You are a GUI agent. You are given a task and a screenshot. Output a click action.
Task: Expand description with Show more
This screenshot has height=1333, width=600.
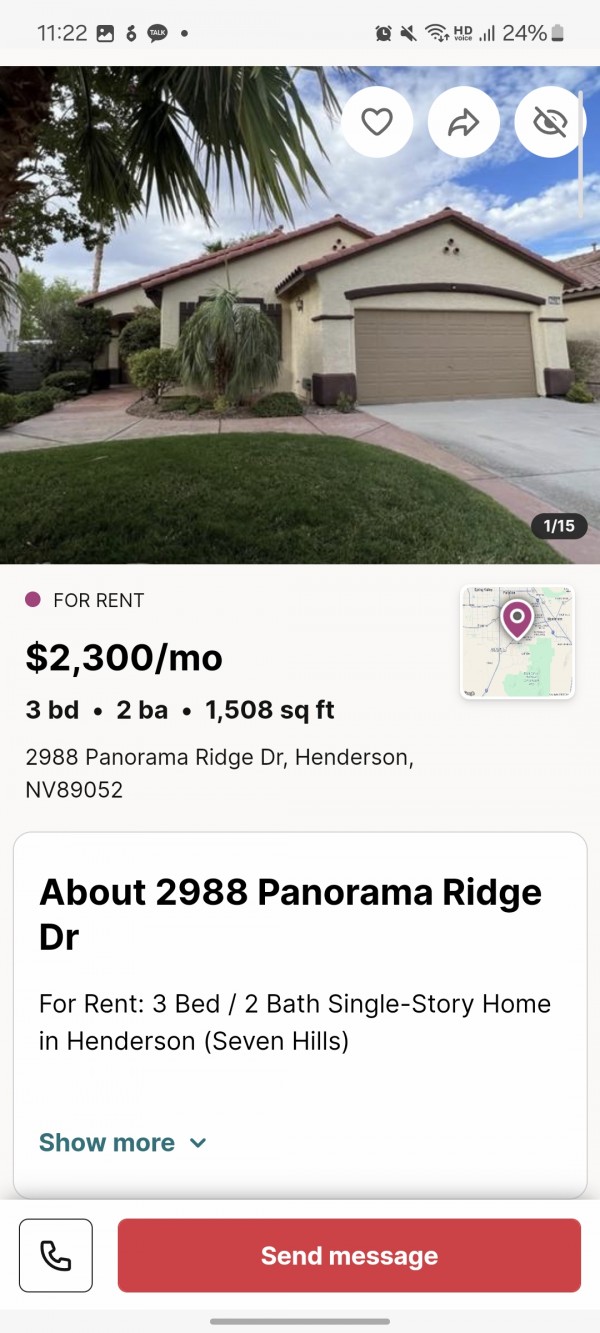click(122, 1143)
